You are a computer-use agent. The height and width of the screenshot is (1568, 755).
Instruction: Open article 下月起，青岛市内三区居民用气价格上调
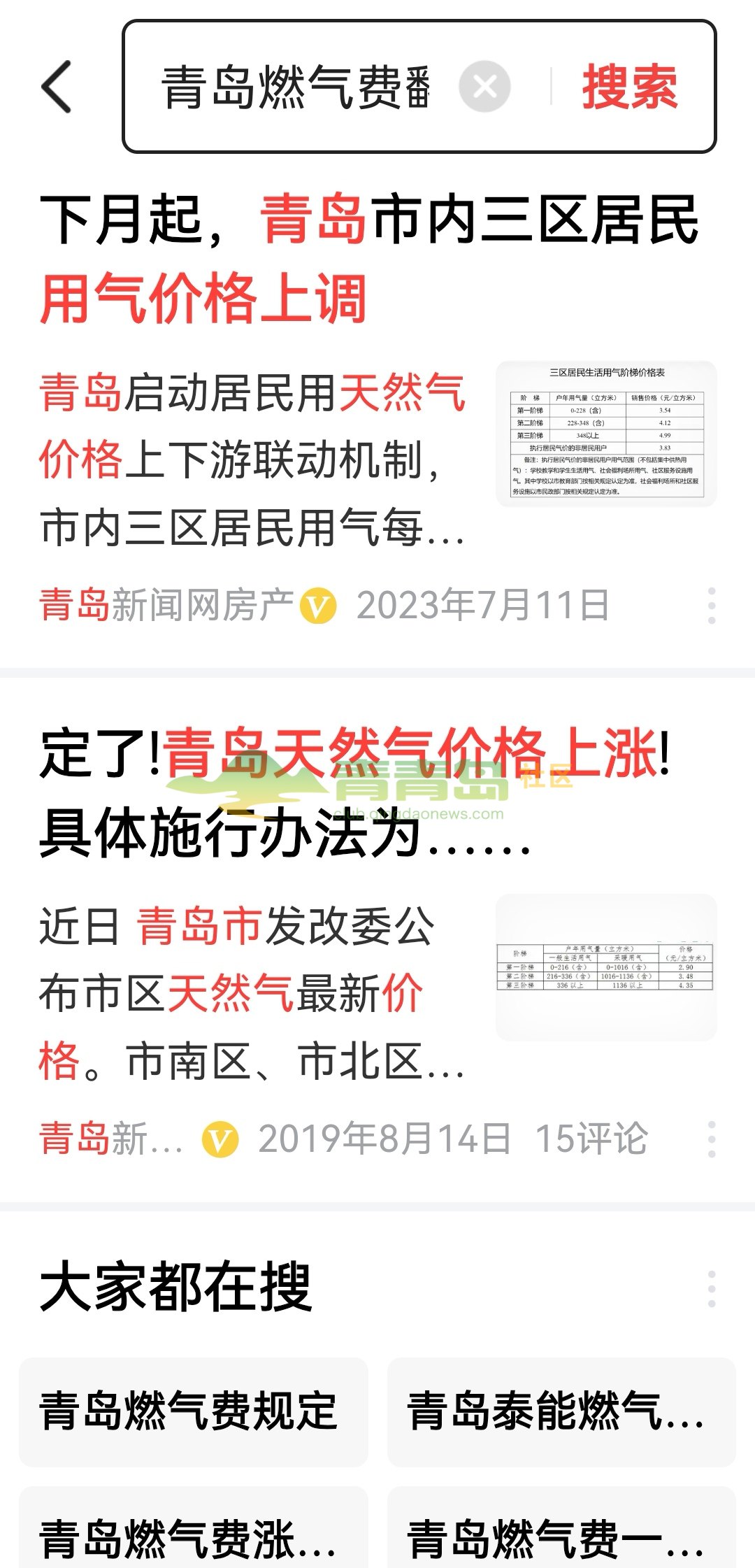point(369,259)
